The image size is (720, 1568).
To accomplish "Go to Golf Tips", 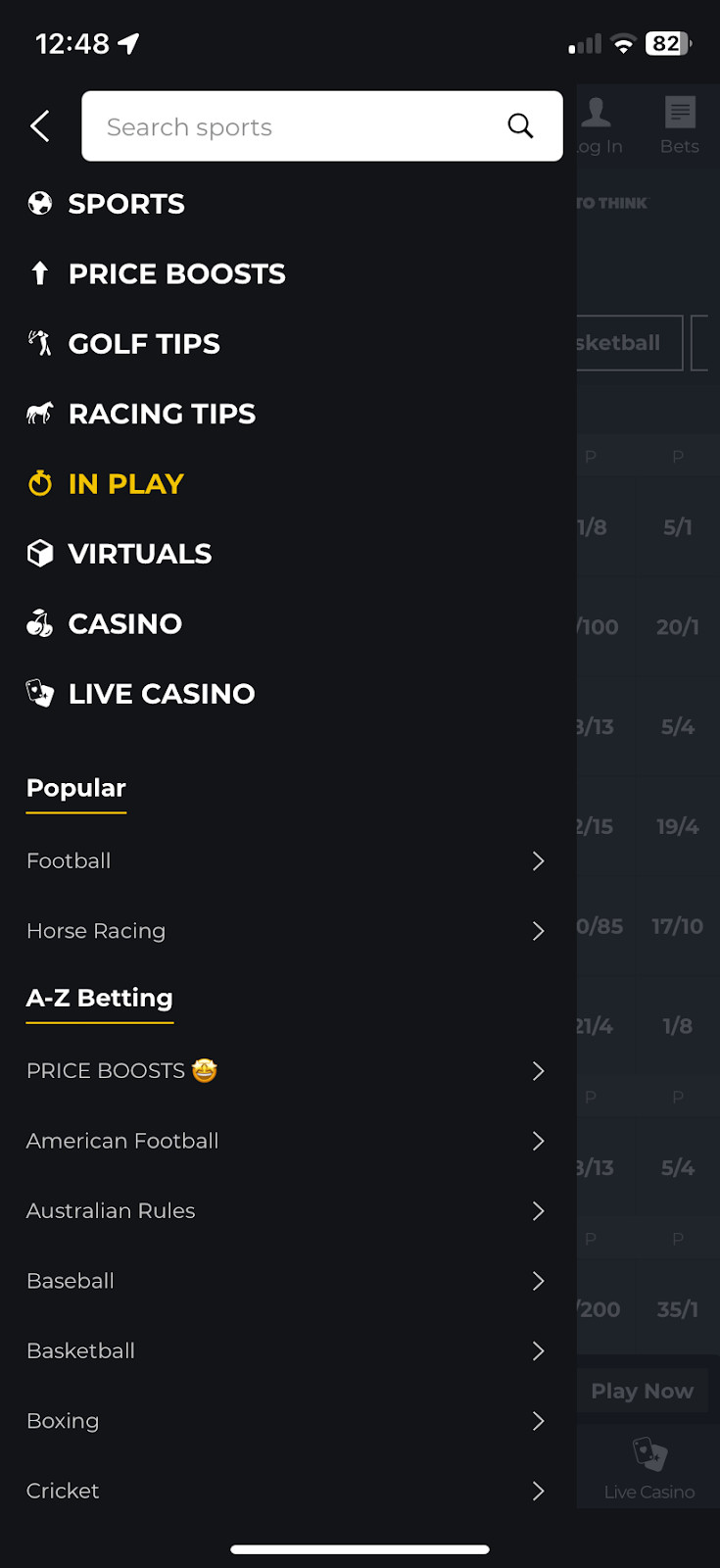I will pyautogui.click(x=144, y=344).
